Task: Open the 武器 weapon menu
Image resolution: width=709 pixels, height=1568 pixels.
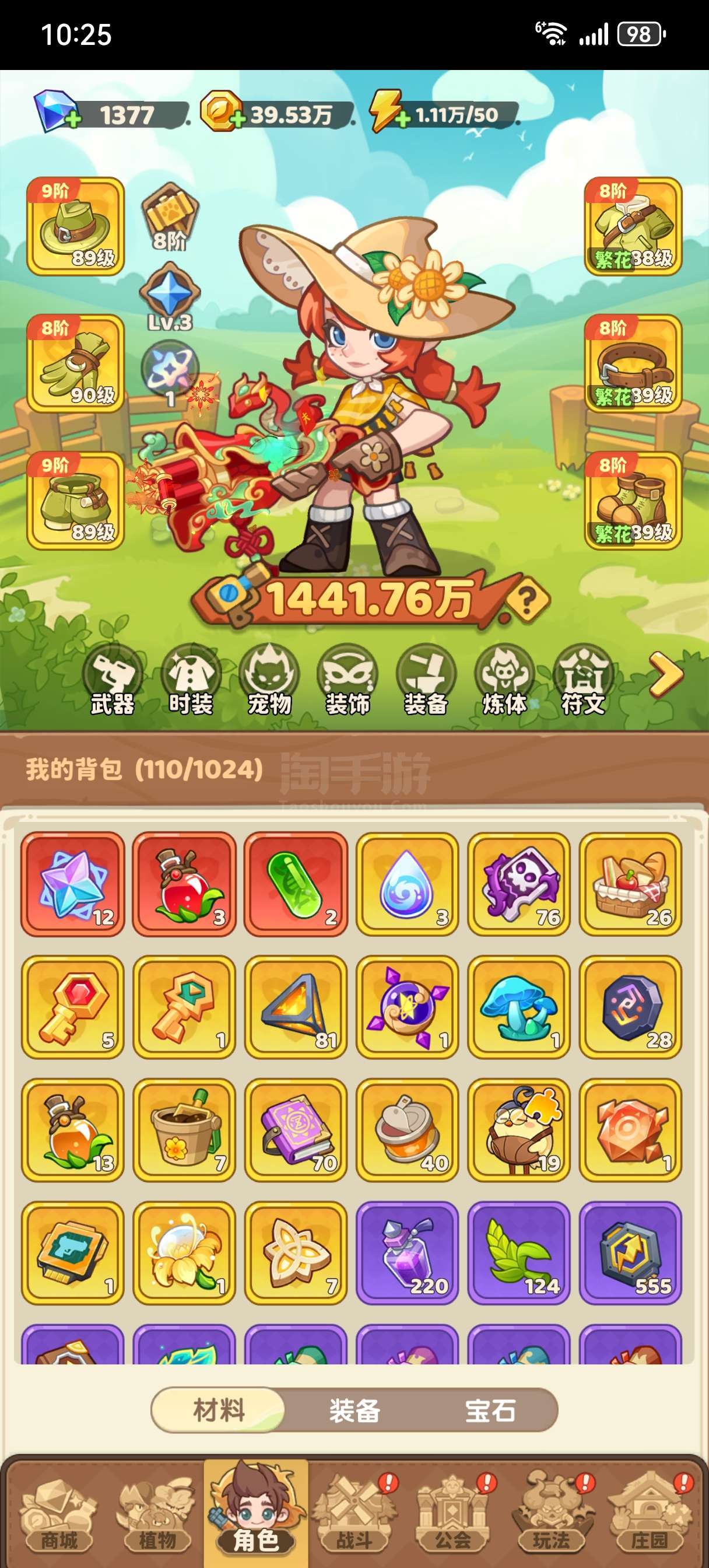Action: point(113,680)
